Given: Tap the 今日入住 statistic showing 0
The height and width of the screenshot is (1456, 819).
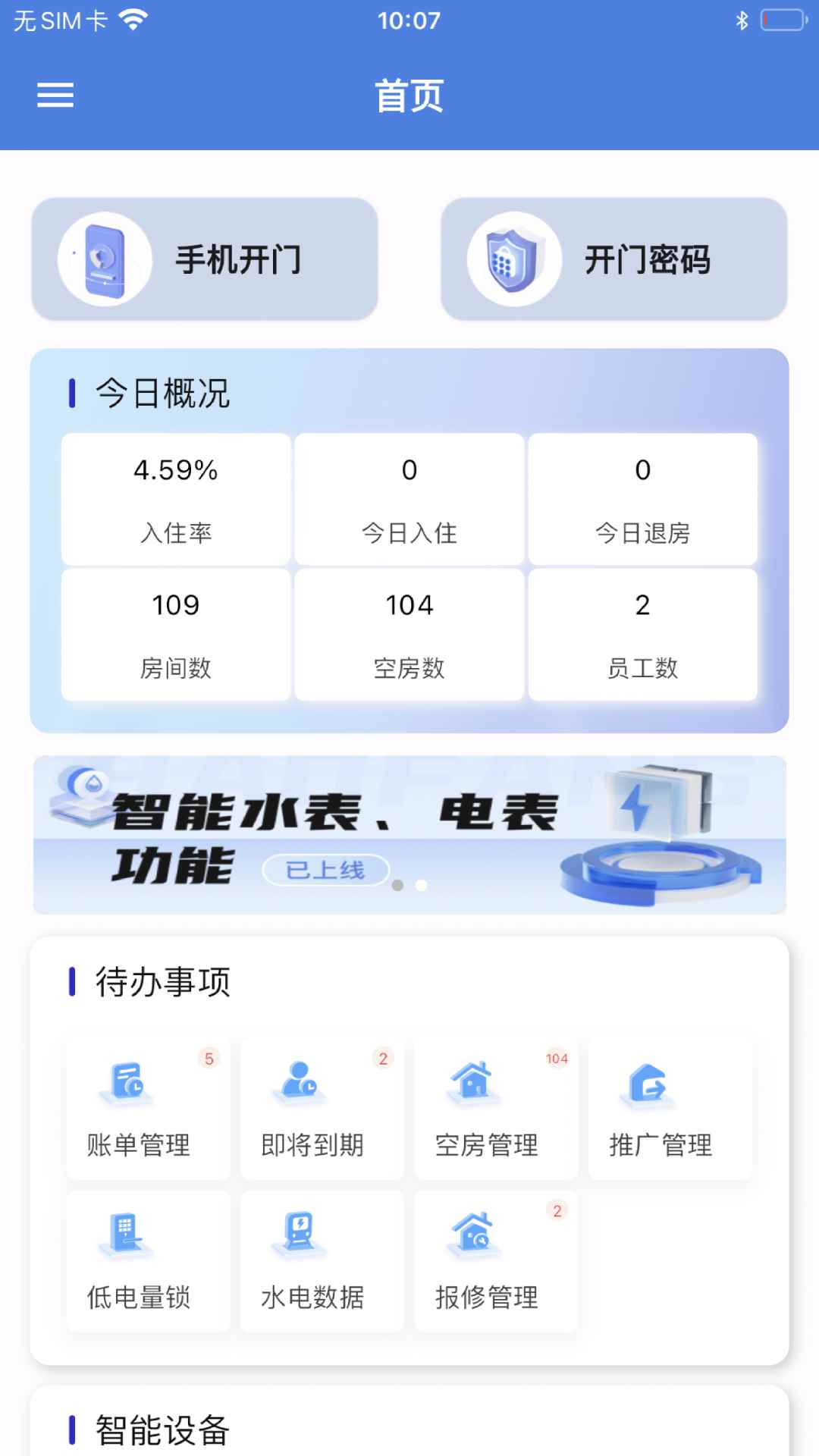Looking at the screenshot, I should [x=409, y=498].
